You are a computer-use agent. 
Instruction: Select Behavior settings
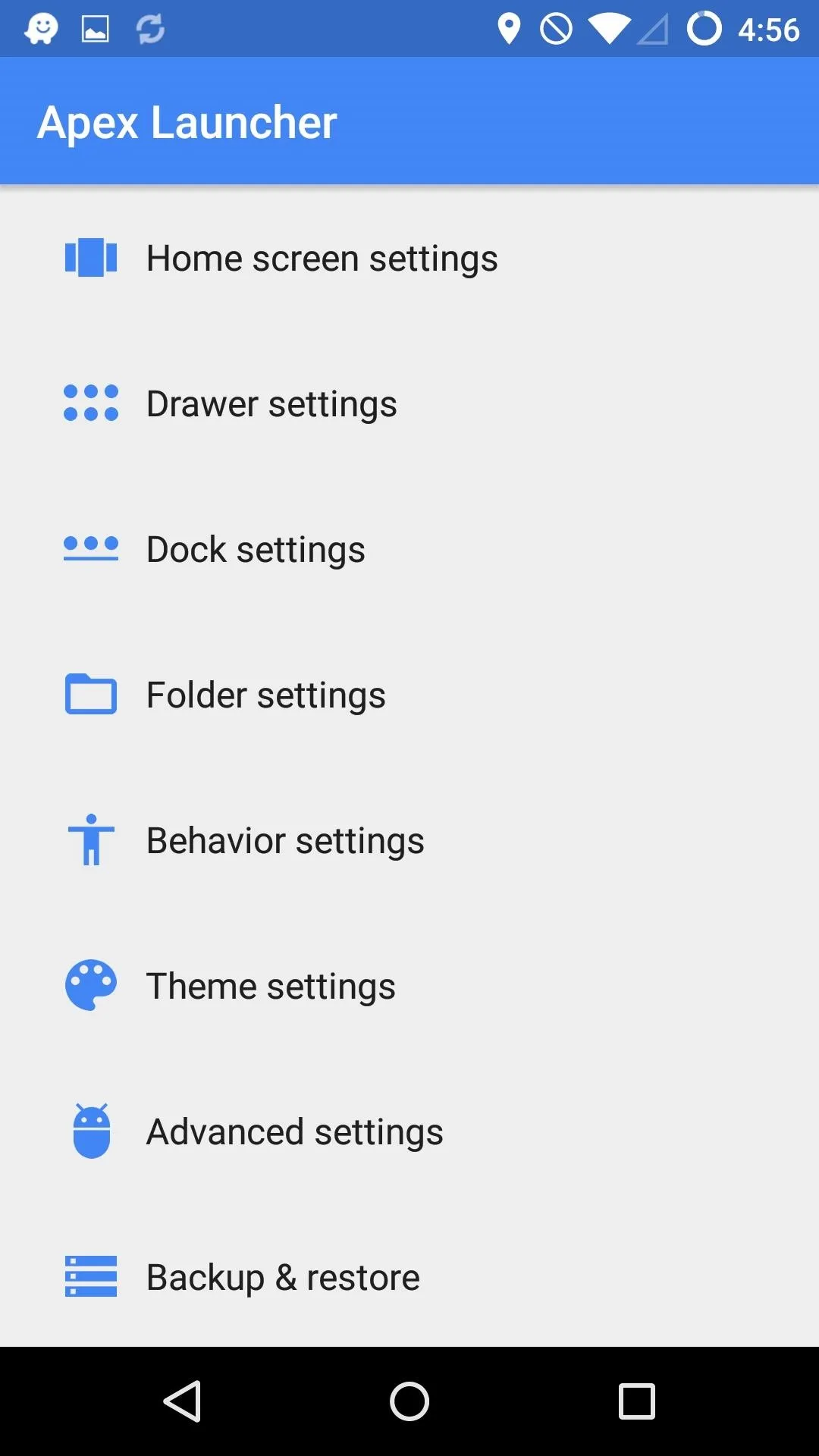click(x=409, y=840)
